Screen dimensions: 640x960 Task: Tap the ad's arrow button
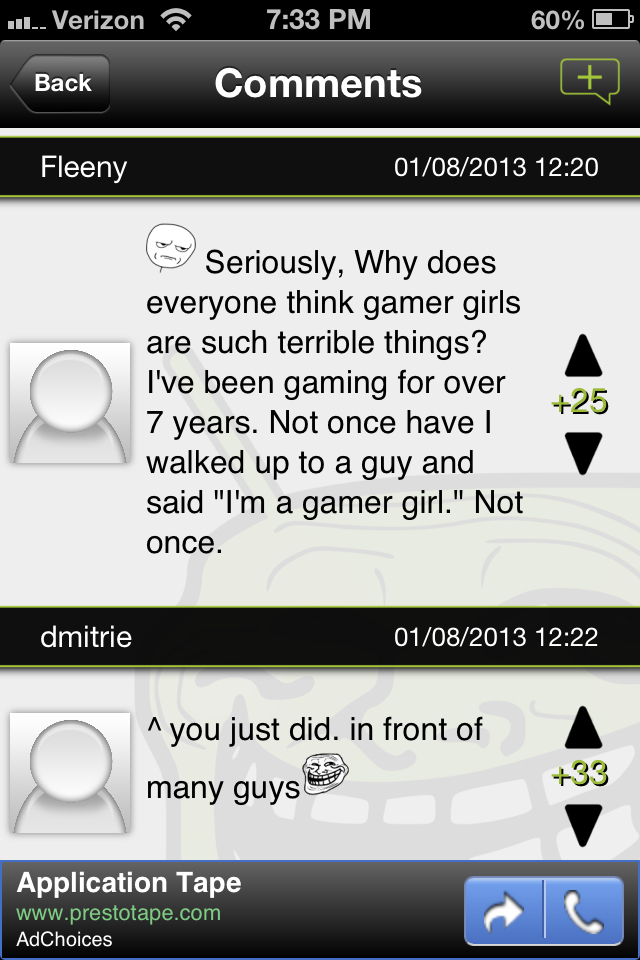[504, 911]
